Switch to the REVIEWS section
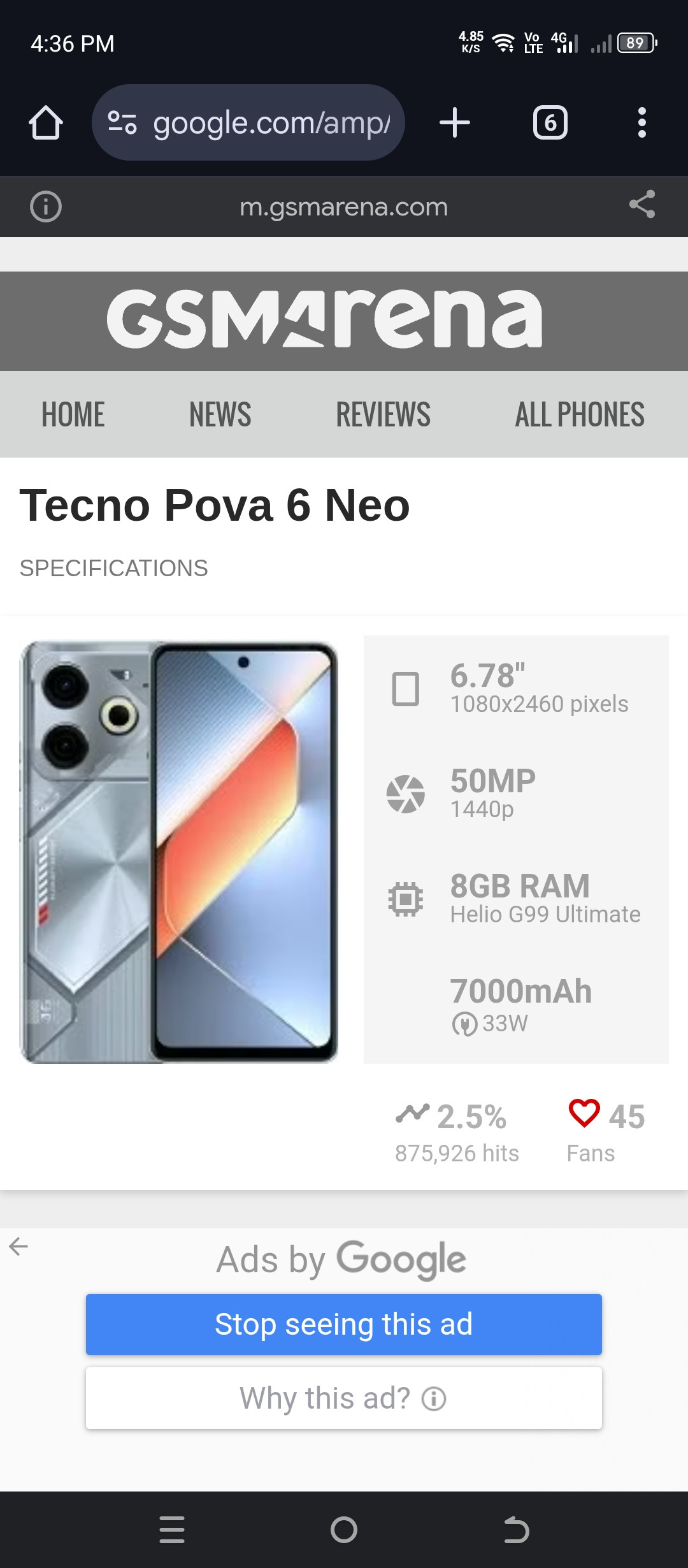This screenshot has height=1568, width=688. coord(383,414)
